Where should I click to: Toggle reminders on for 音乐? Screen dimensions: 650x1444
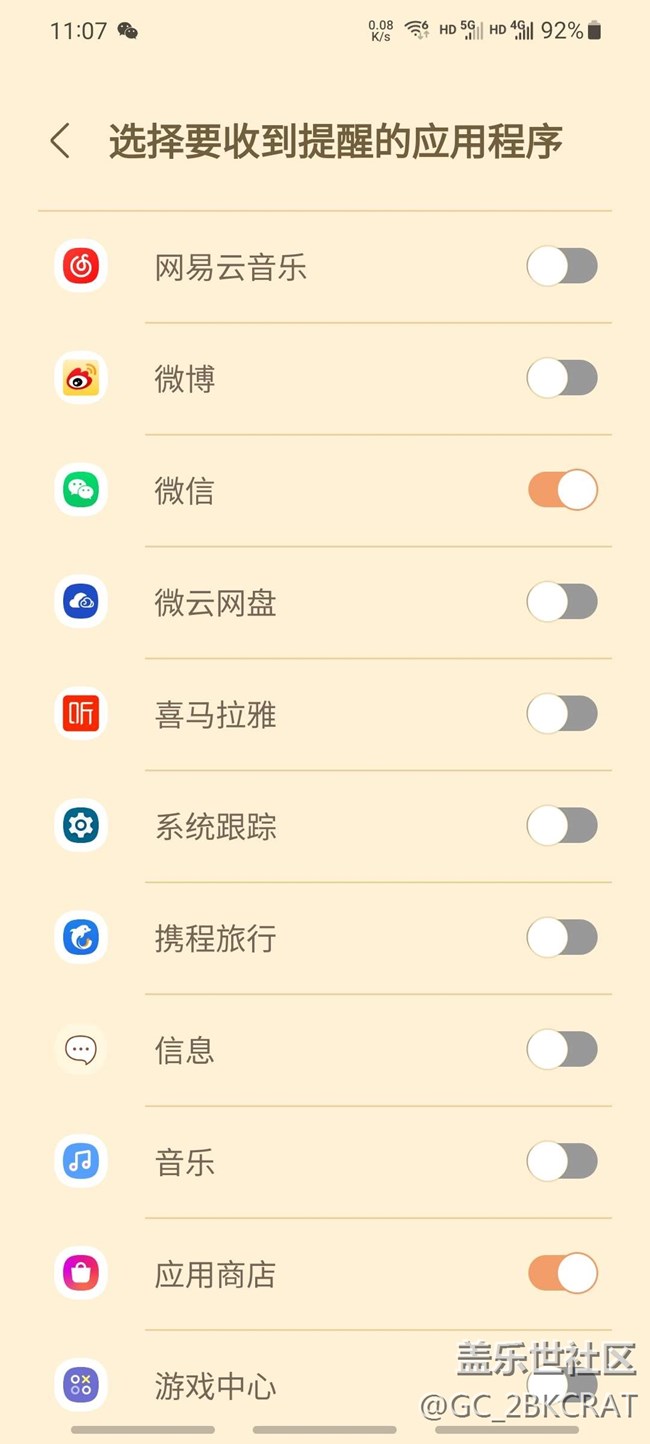pos(562,1163)
